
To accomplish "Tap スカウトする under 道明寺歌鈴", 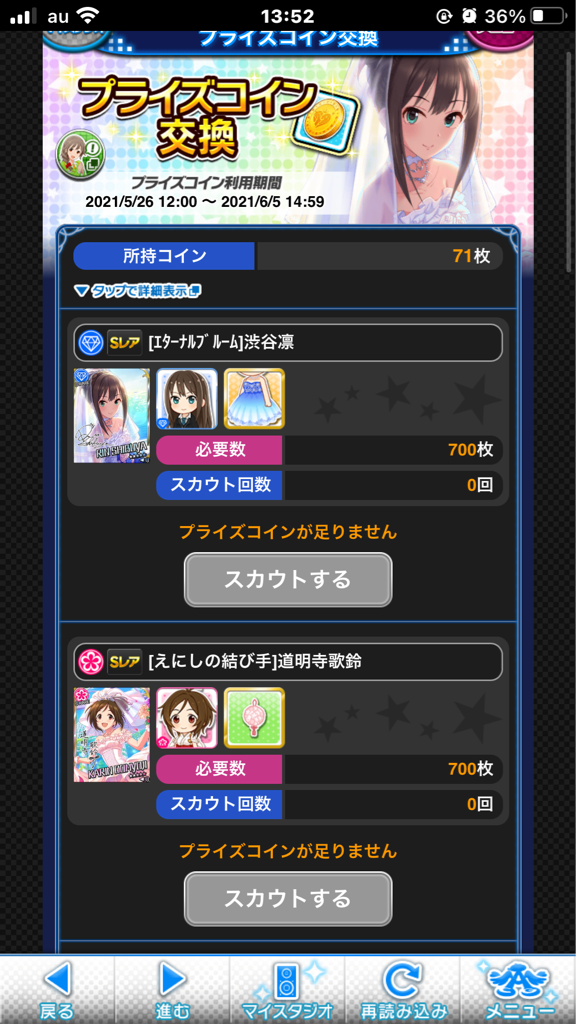I will point(288,899).
